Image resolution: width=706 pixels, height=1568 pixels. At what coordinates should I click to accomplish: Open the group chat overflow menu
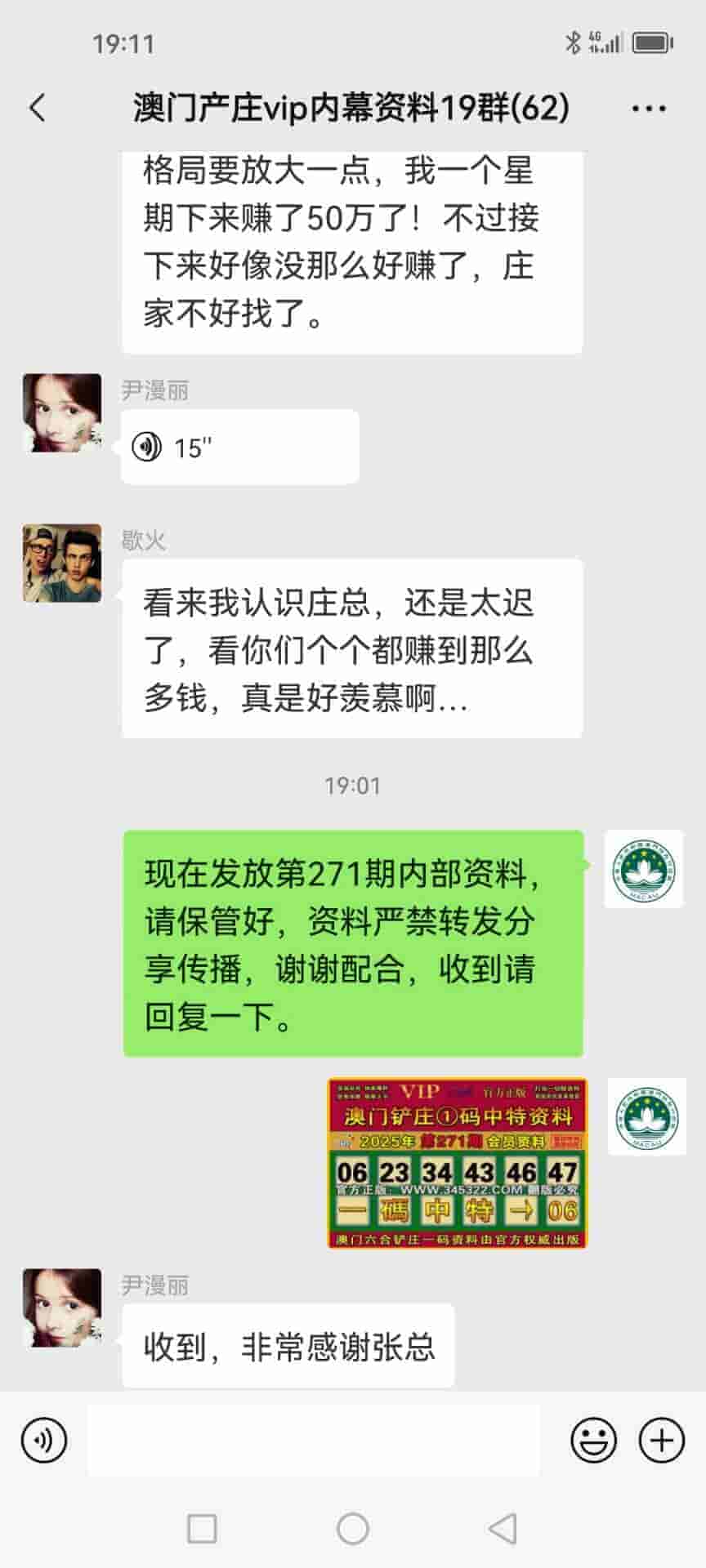click(x=649, y=108)
